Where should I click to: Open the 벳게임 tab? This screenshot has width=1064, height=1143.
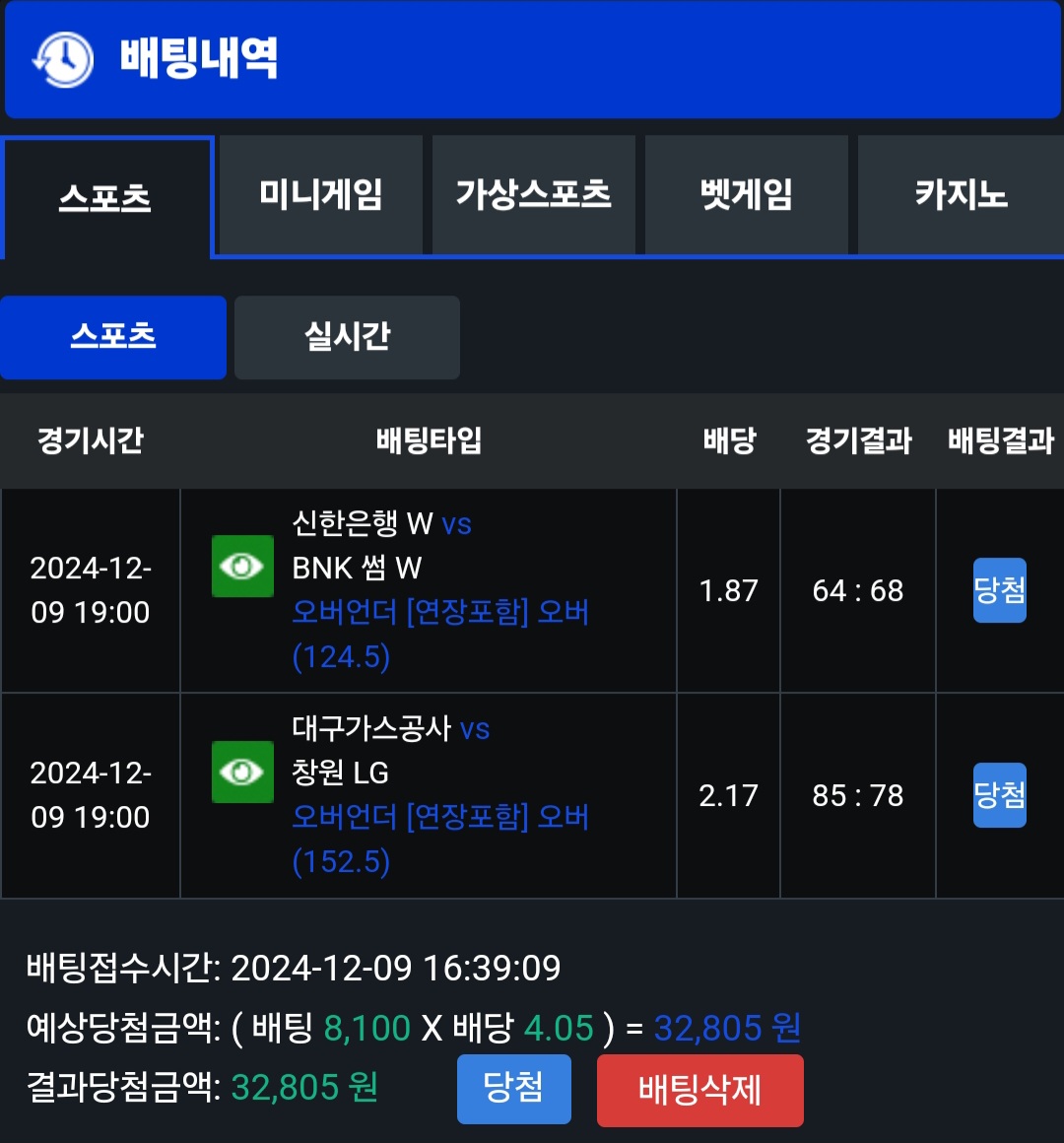[x=746, y=195]
